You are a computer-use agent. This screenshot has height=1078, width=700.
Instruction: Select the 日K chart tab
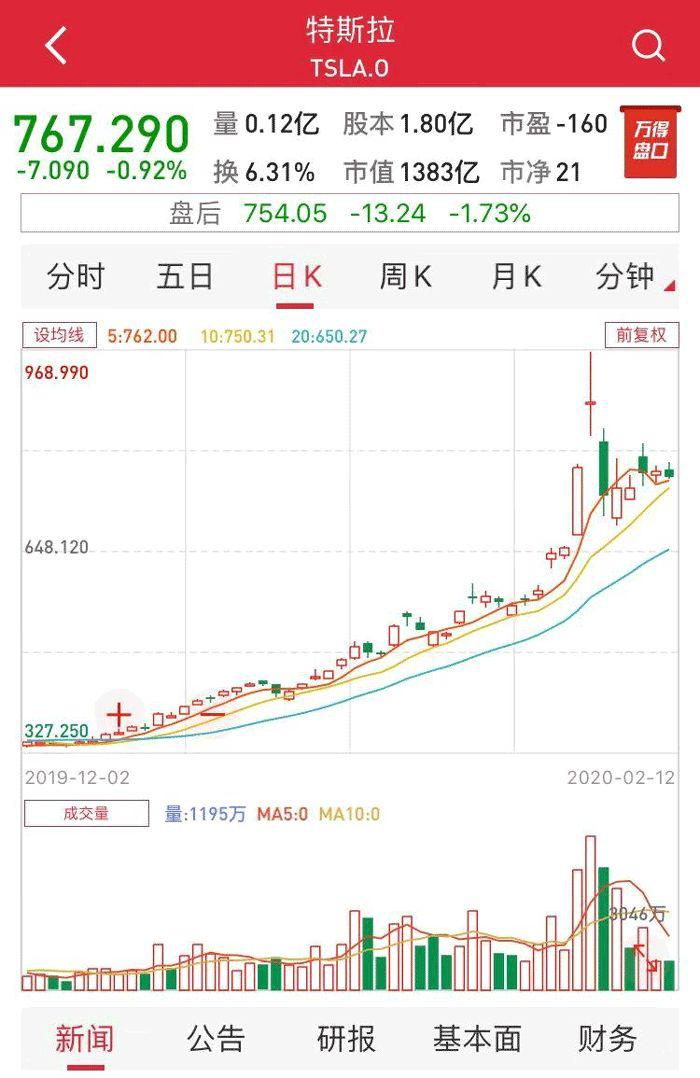[x=297, y=277]
